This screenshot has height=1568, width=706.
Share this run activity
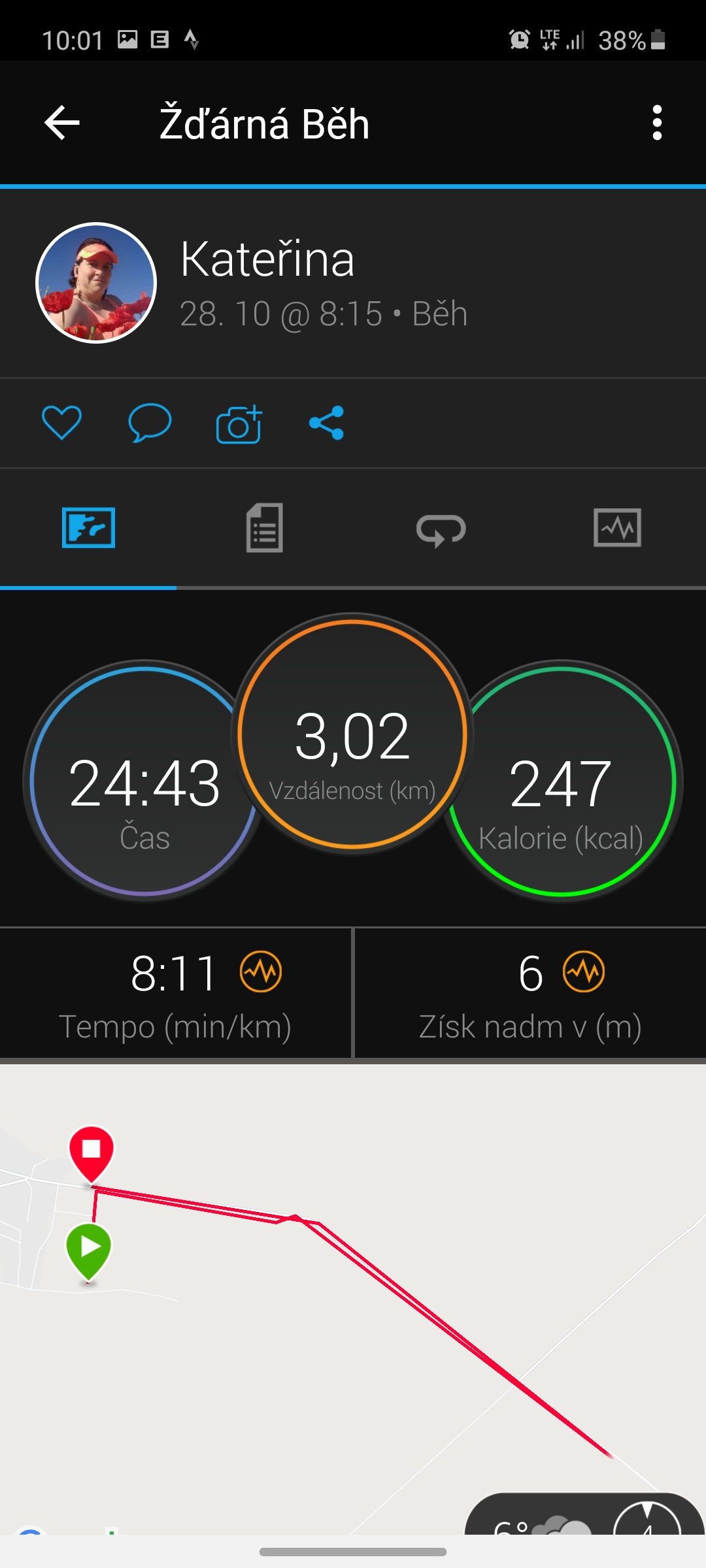click(x=326, y=423)
